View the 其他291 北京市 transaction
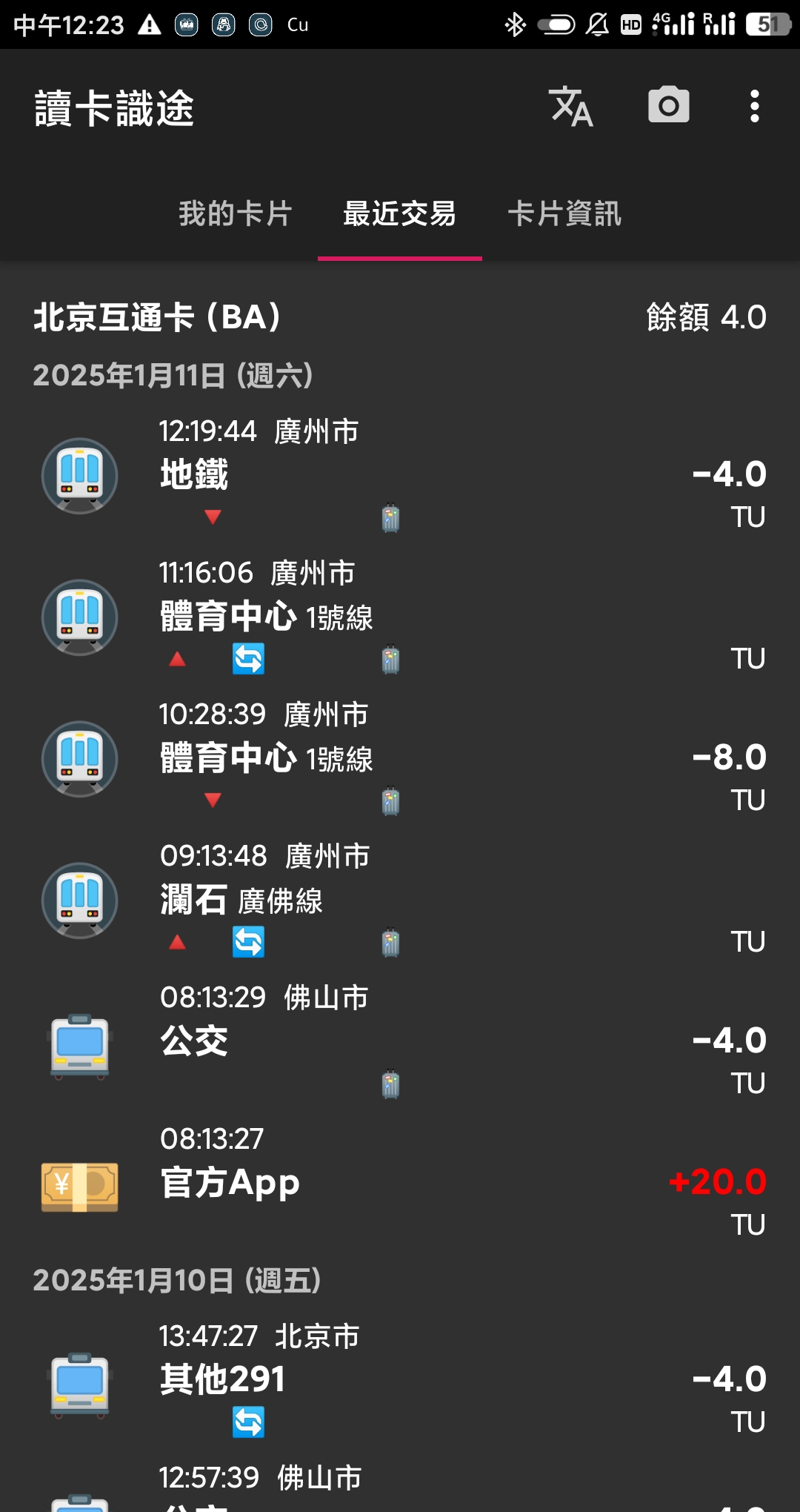Screen dimensions: 800x1512 pyautogui.click(x=400, y=1380)
